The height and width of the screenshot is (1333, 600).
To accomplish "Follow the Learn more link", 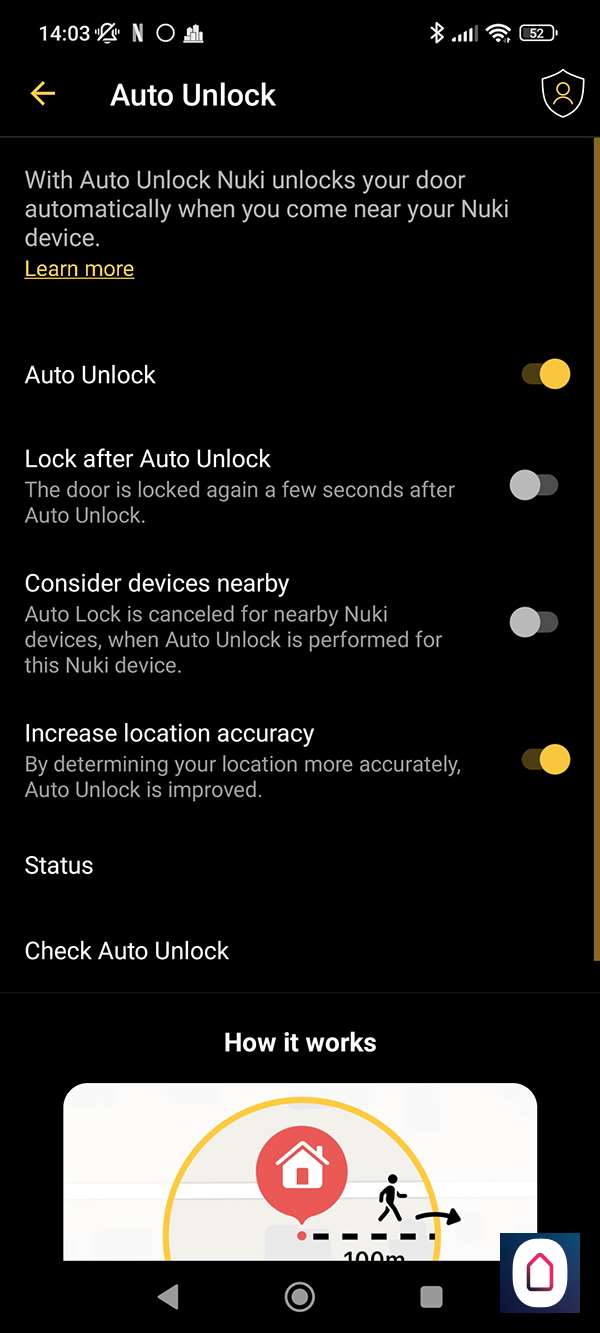I will click(x=79, y=269).
